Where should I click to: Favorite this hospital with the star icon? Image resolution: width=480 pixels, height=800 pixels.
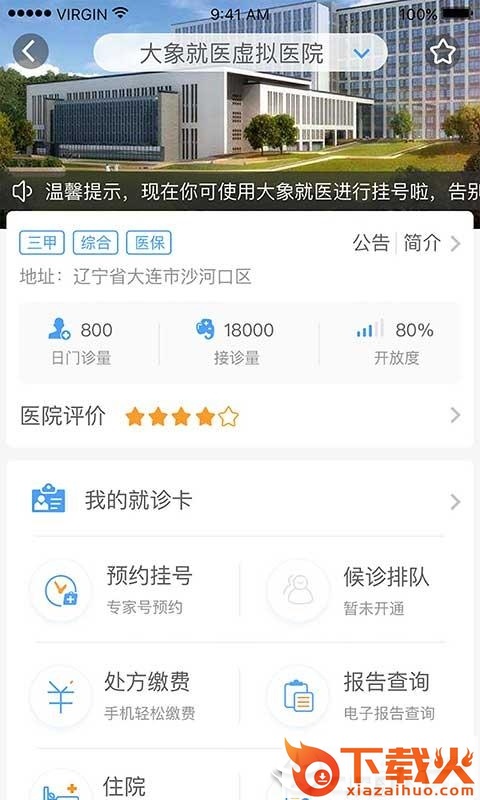pyautogui.click(x=442, y=52)
